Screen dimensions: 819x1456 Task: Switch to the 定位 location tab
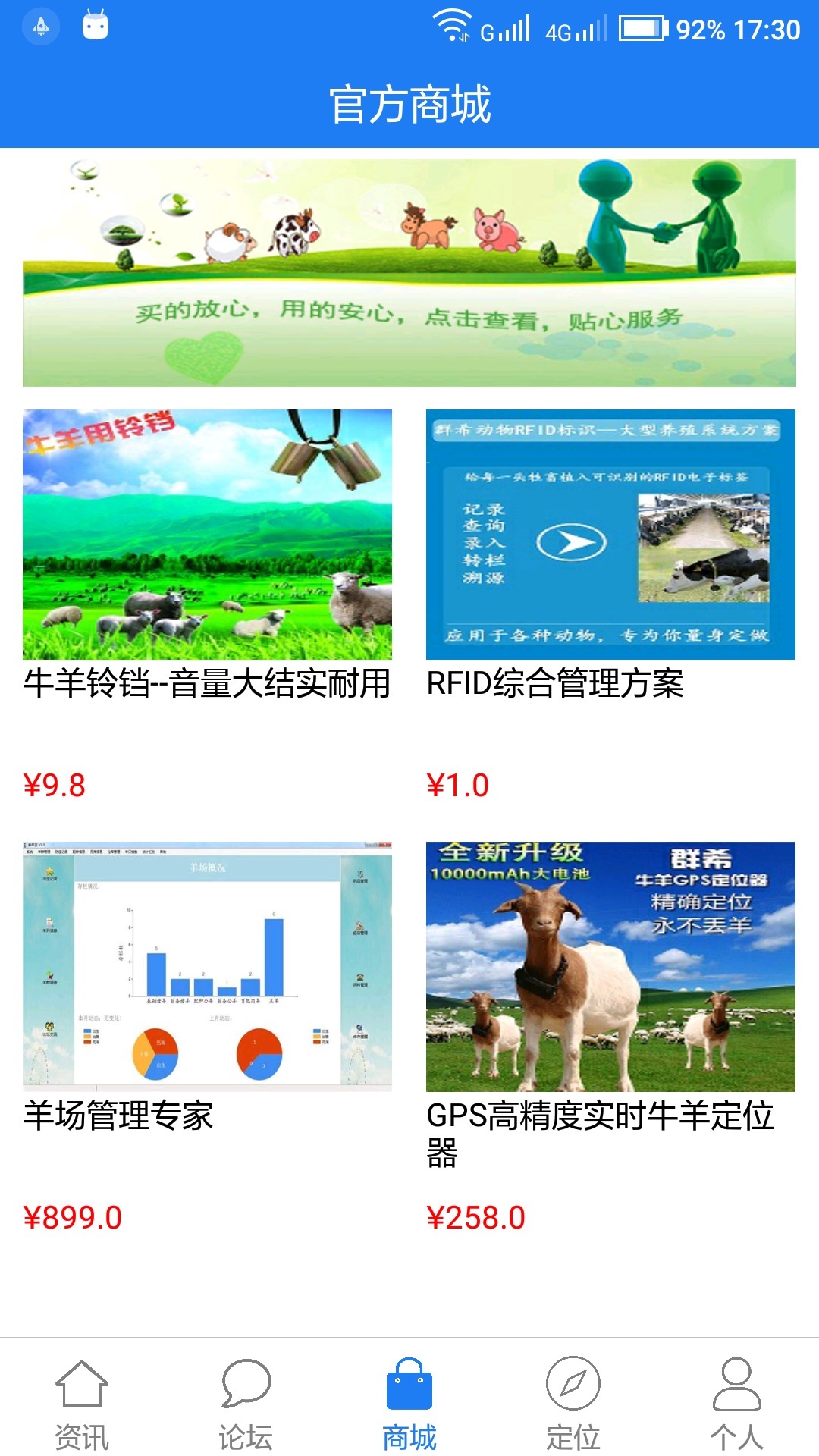573,1404
